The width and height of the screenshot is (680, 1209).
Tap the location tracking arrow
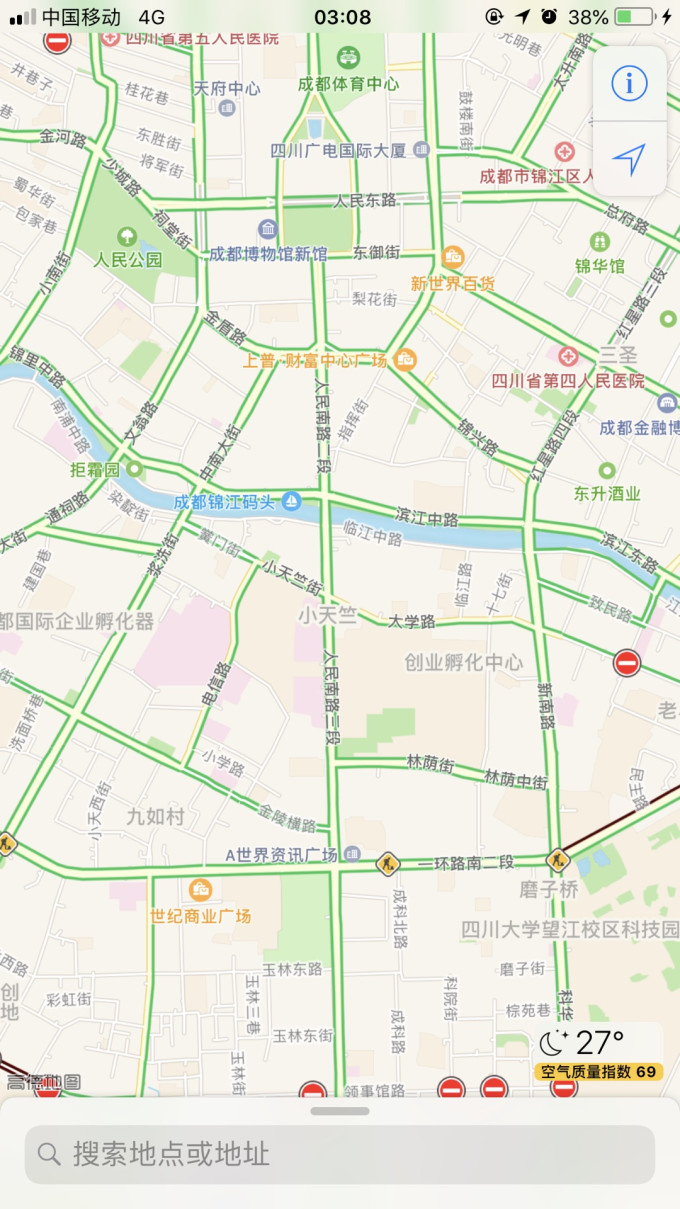point(629,159)
